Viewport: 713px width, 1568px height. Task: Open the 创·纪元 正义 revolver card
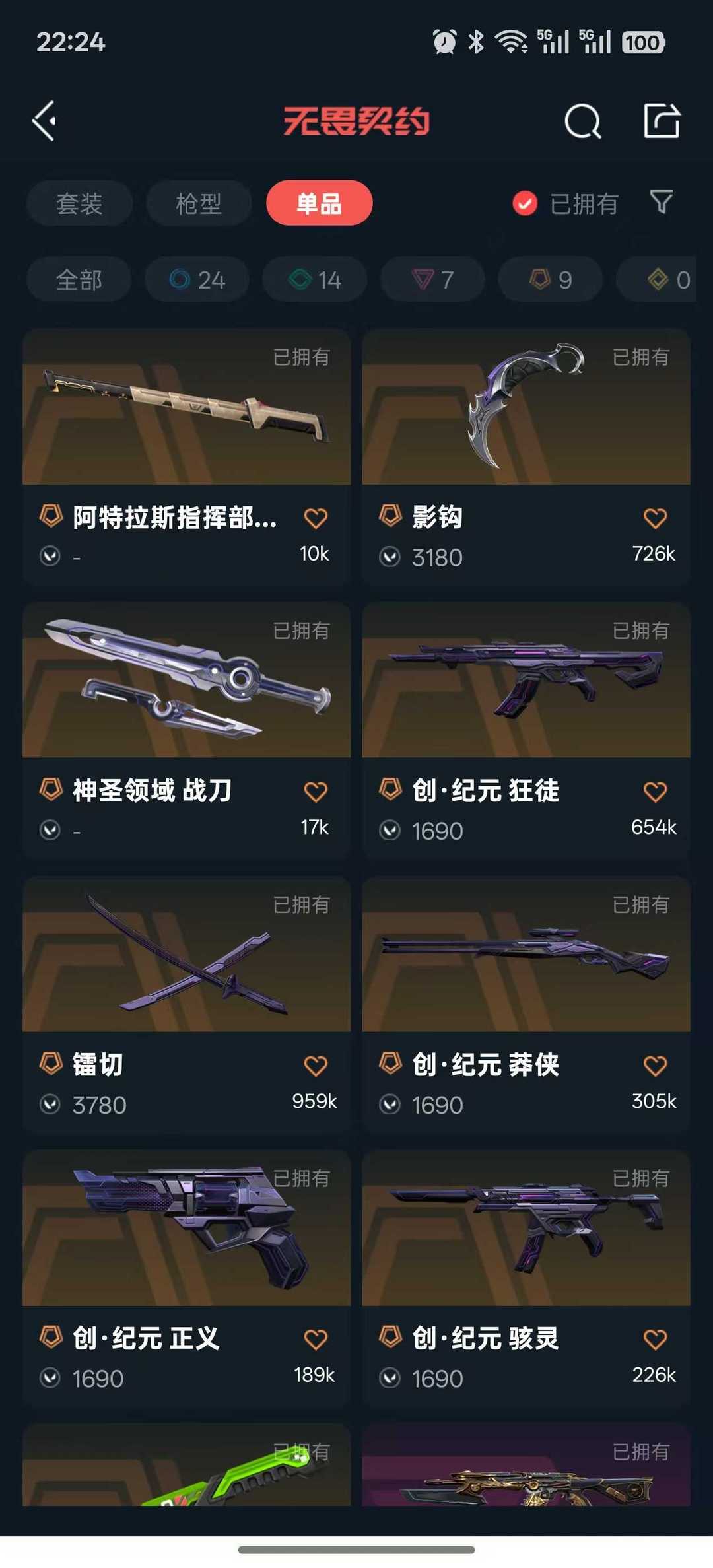(x=186, y=1279)
